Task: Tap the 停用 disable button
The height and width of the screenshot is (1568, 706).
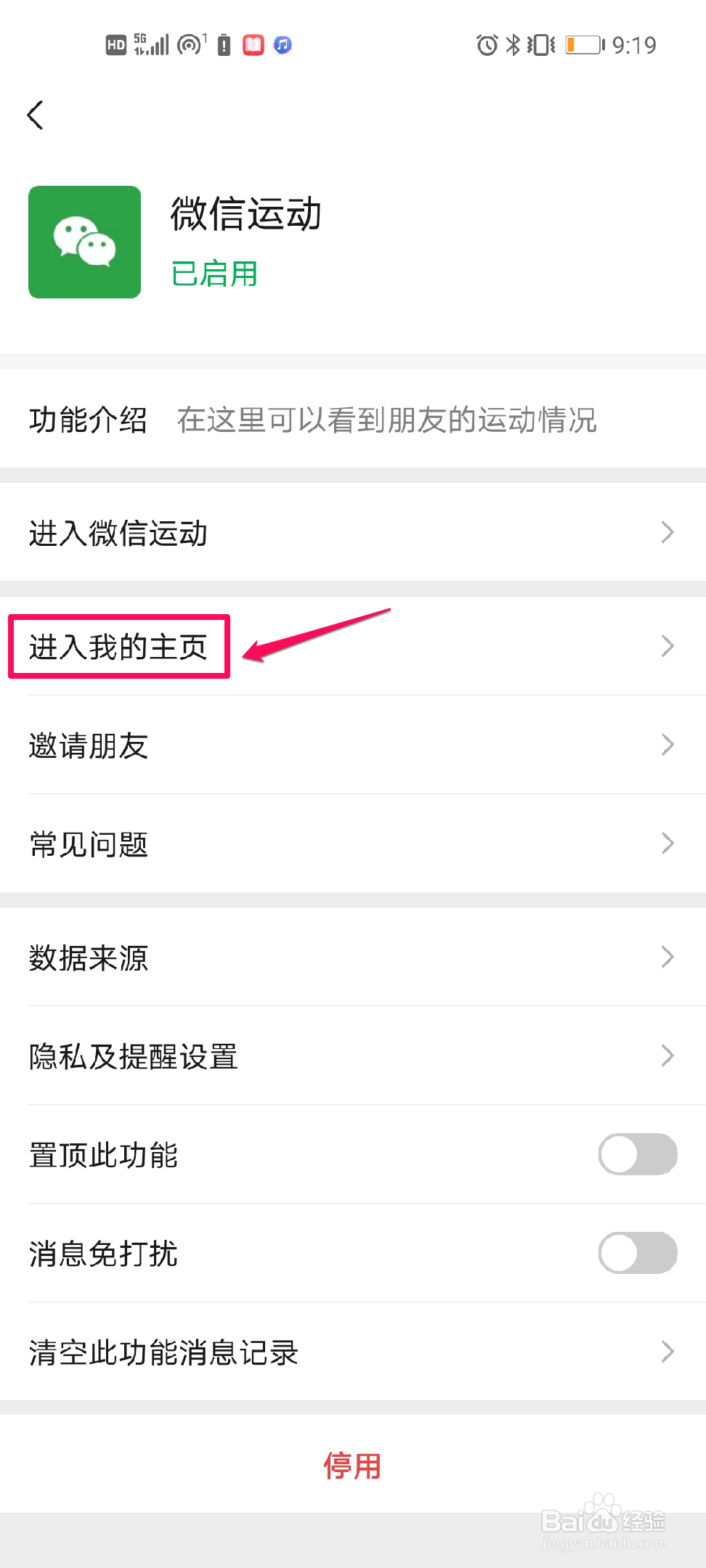Action: (353, 1466)
